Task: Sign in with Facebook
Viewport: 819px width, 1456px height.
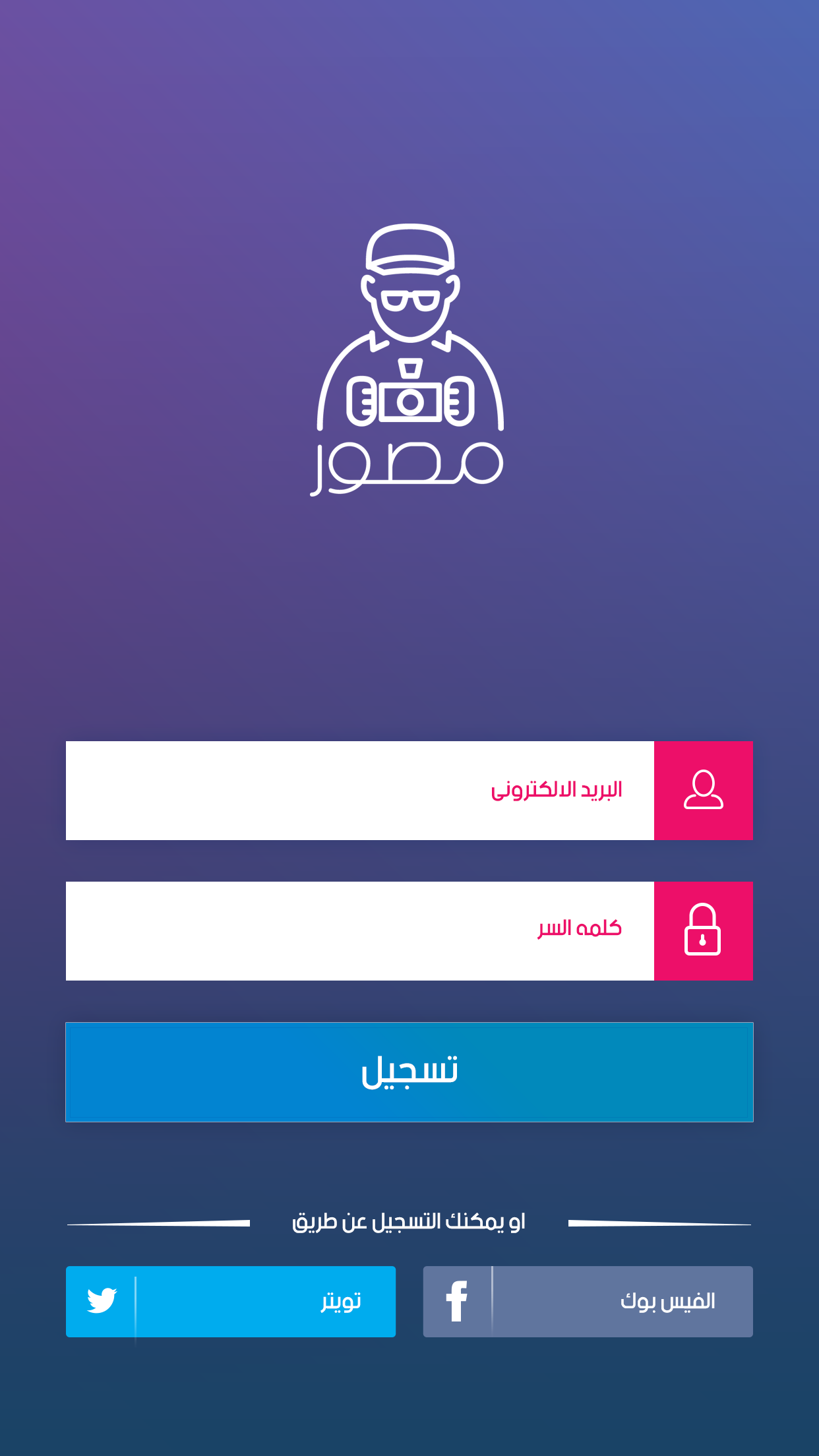Action: pyautogui.click(x=588, y=1301)
